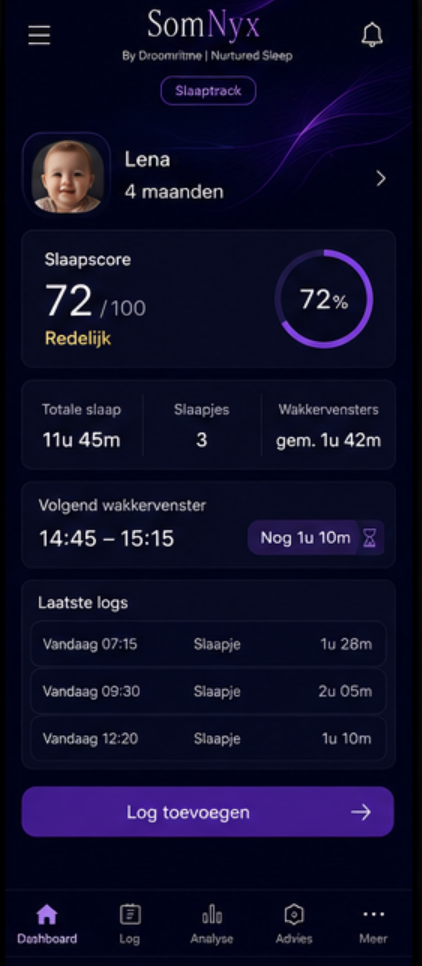Switch to the Log tab
This screenshot has height=966, width=422.
[129, 924]
